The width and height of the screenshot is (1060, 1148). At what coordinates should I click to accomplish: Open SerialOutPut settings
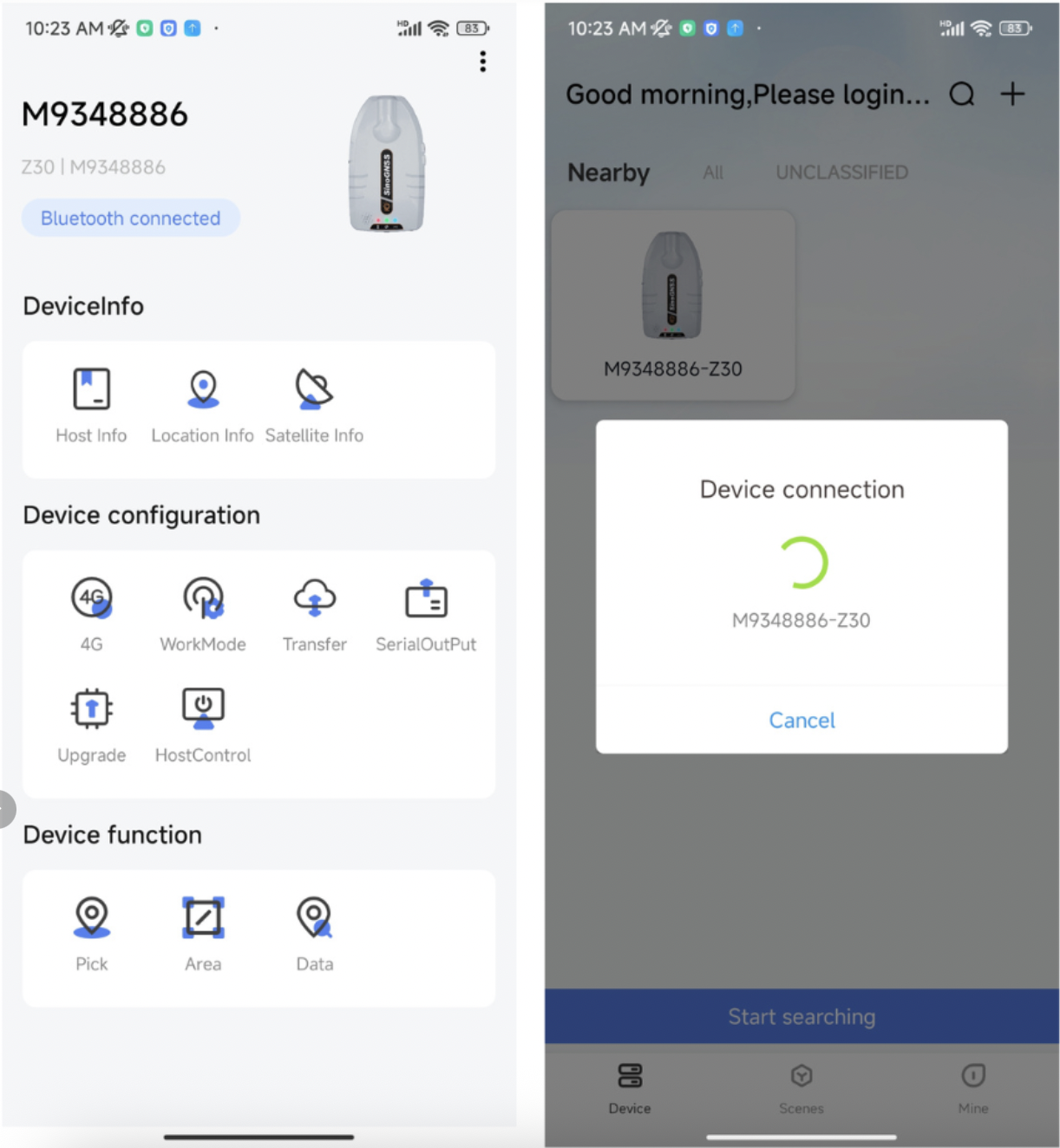[426, 613]
